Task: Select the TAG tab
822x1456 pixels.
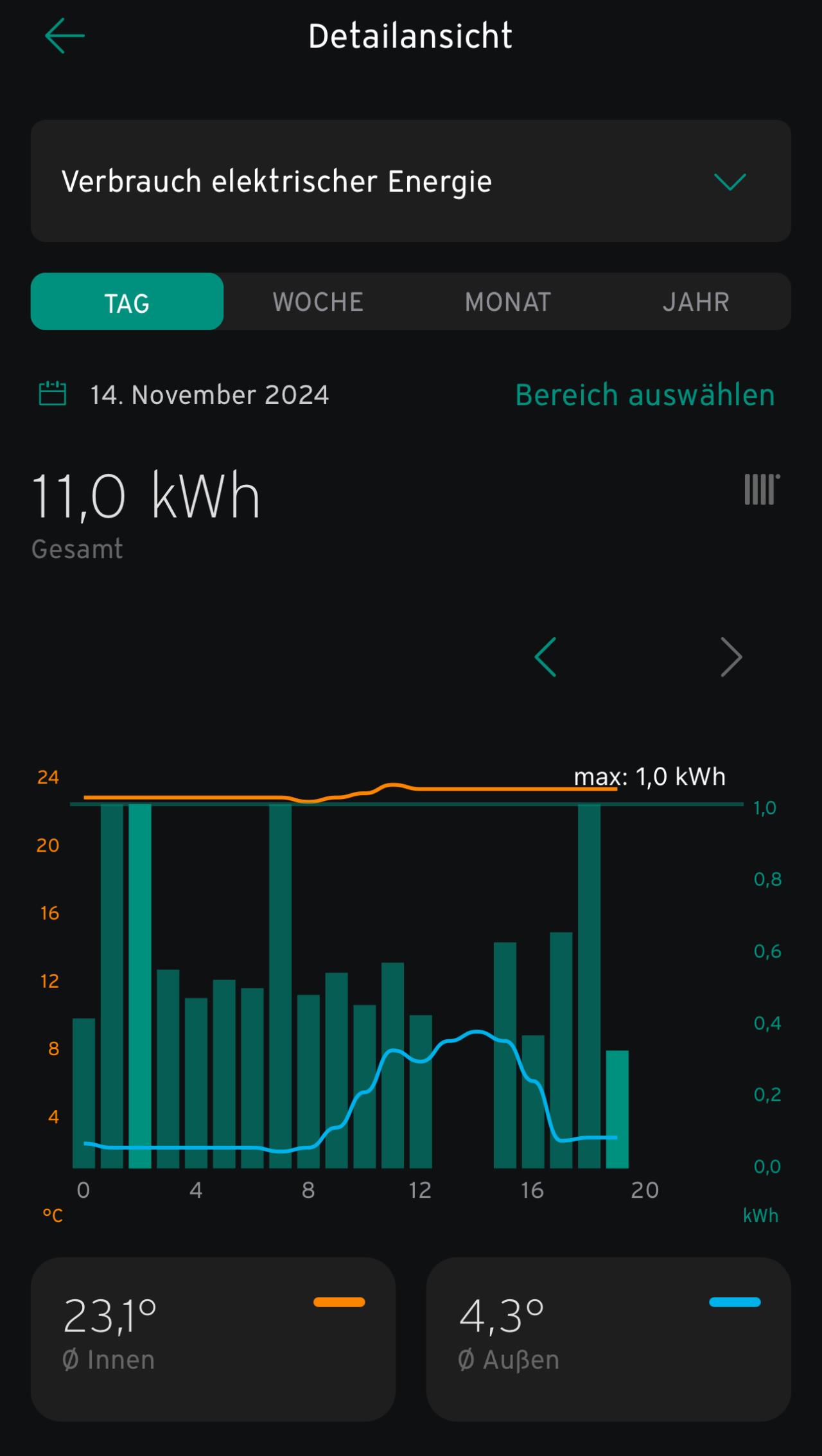Action: [127, 302]
